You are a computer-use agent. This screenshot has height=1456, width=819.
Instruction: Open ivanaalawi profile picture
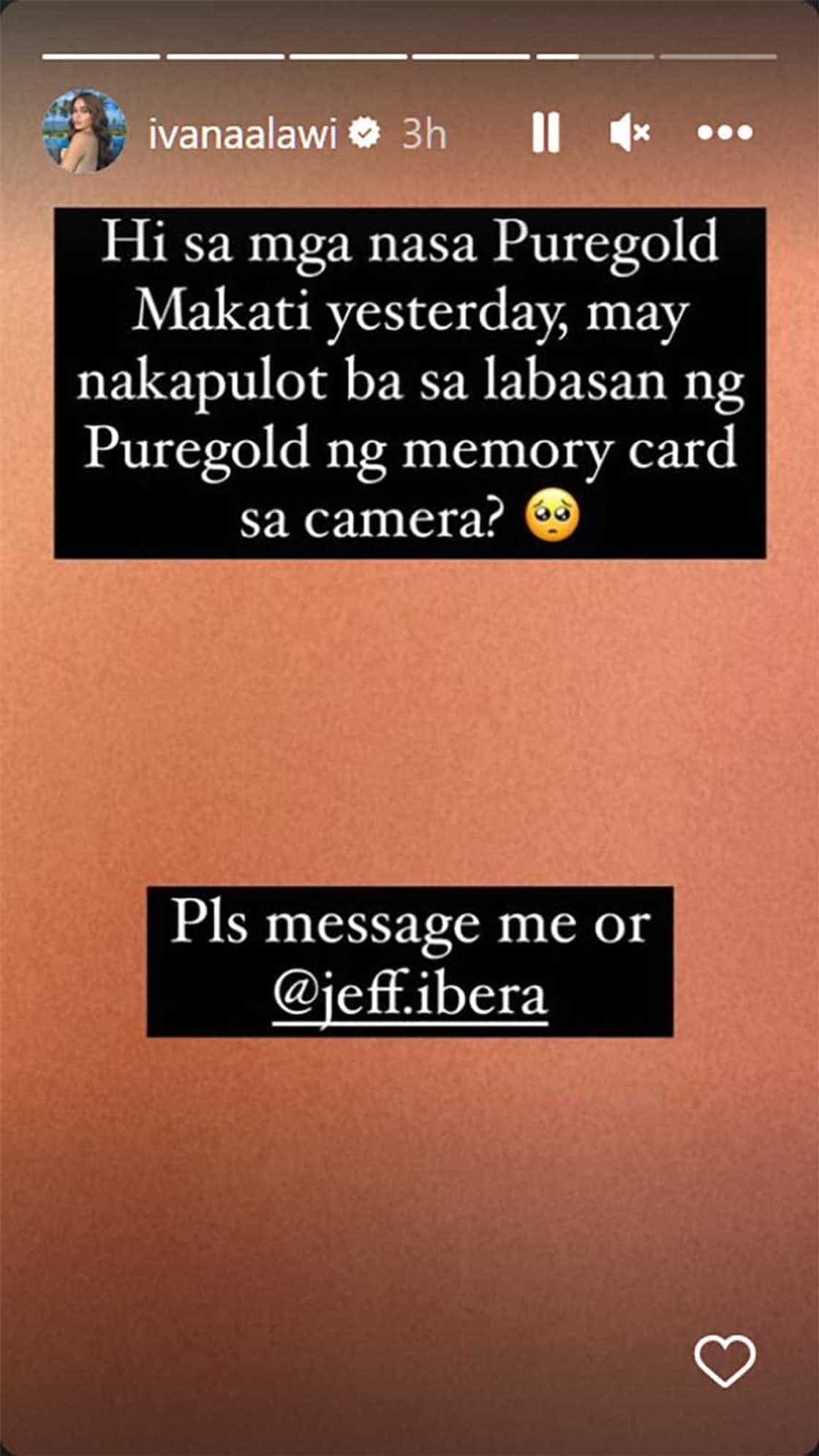(85, 132)
